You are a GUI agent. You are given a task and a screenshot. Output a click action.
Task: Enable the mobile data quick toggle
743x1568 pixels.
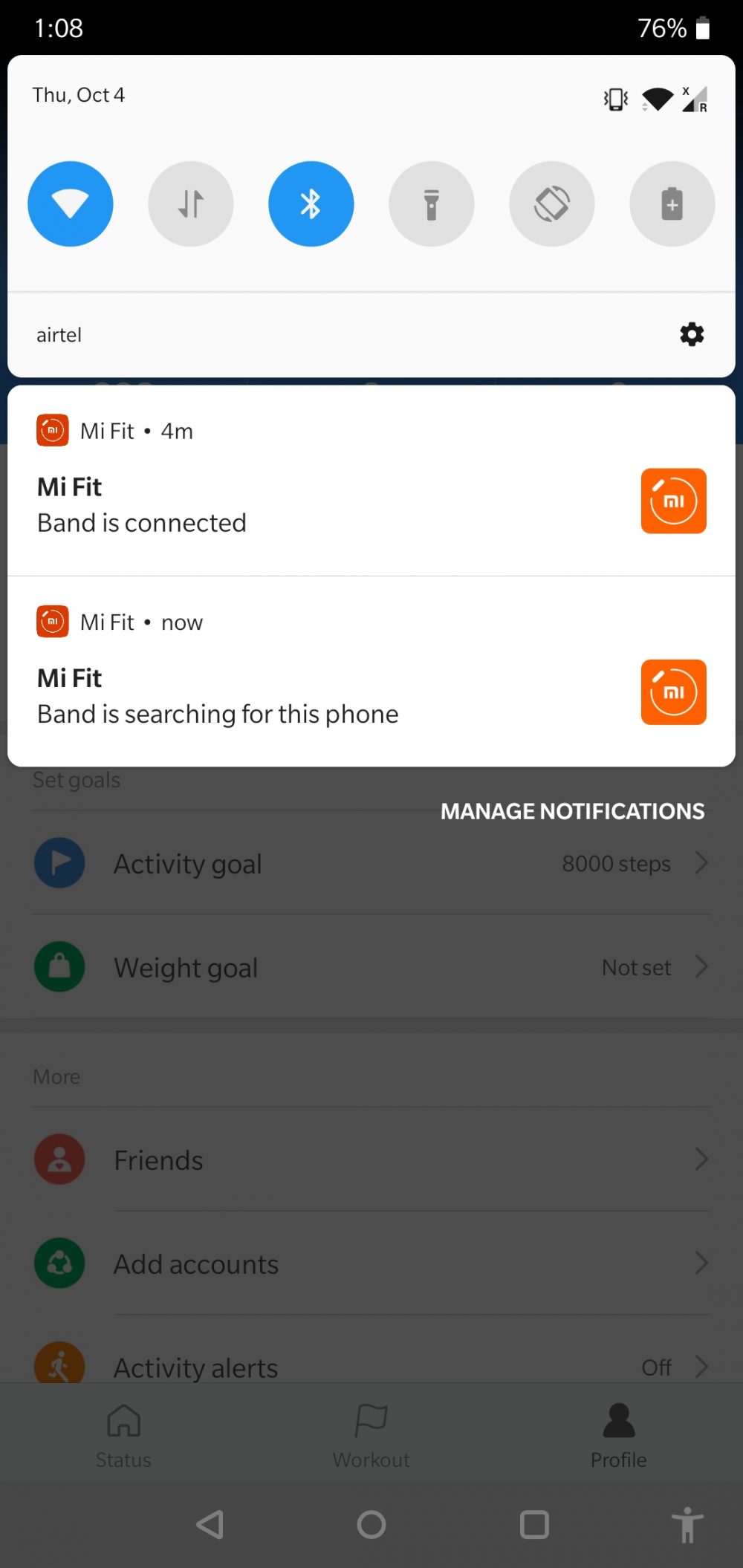click(191, 204)
